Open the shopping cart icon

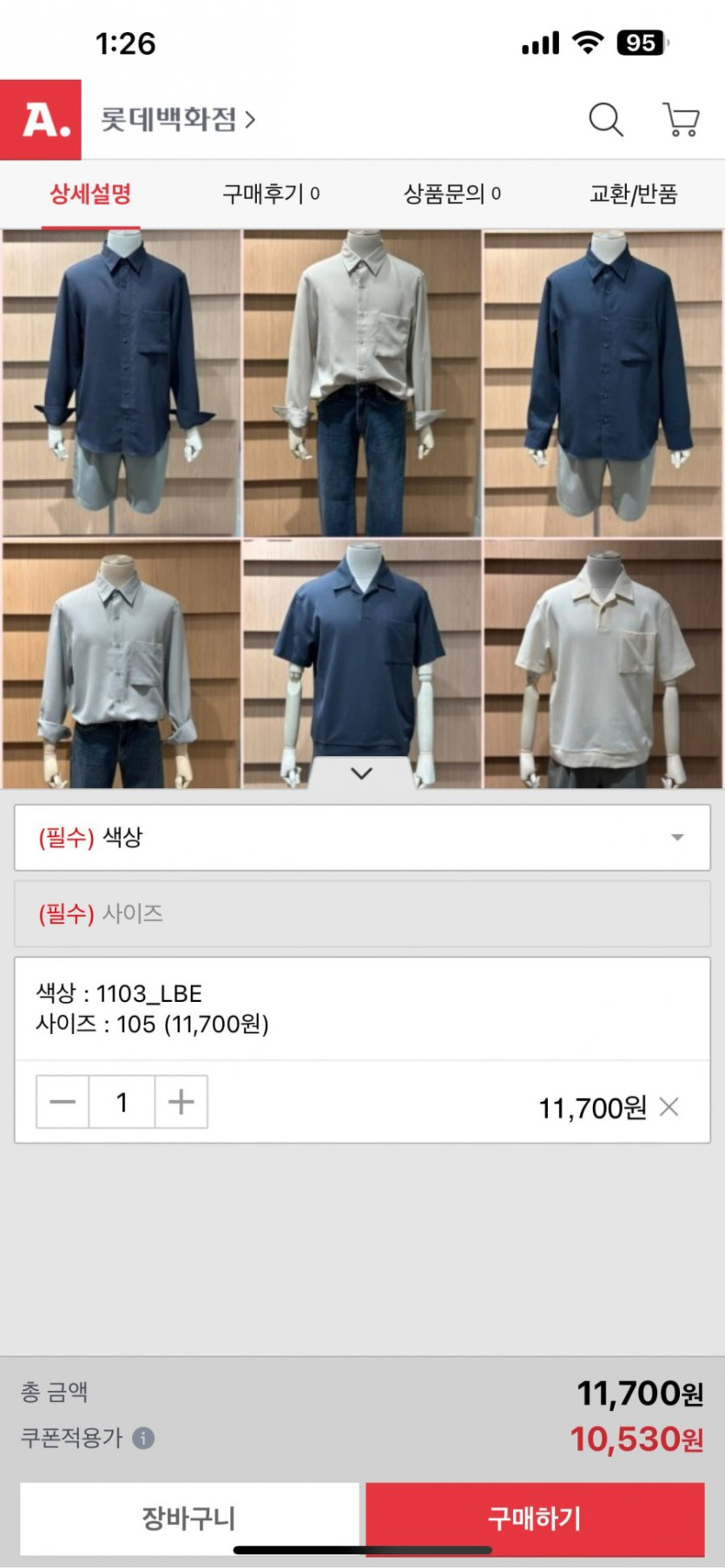tap(681, 120)
